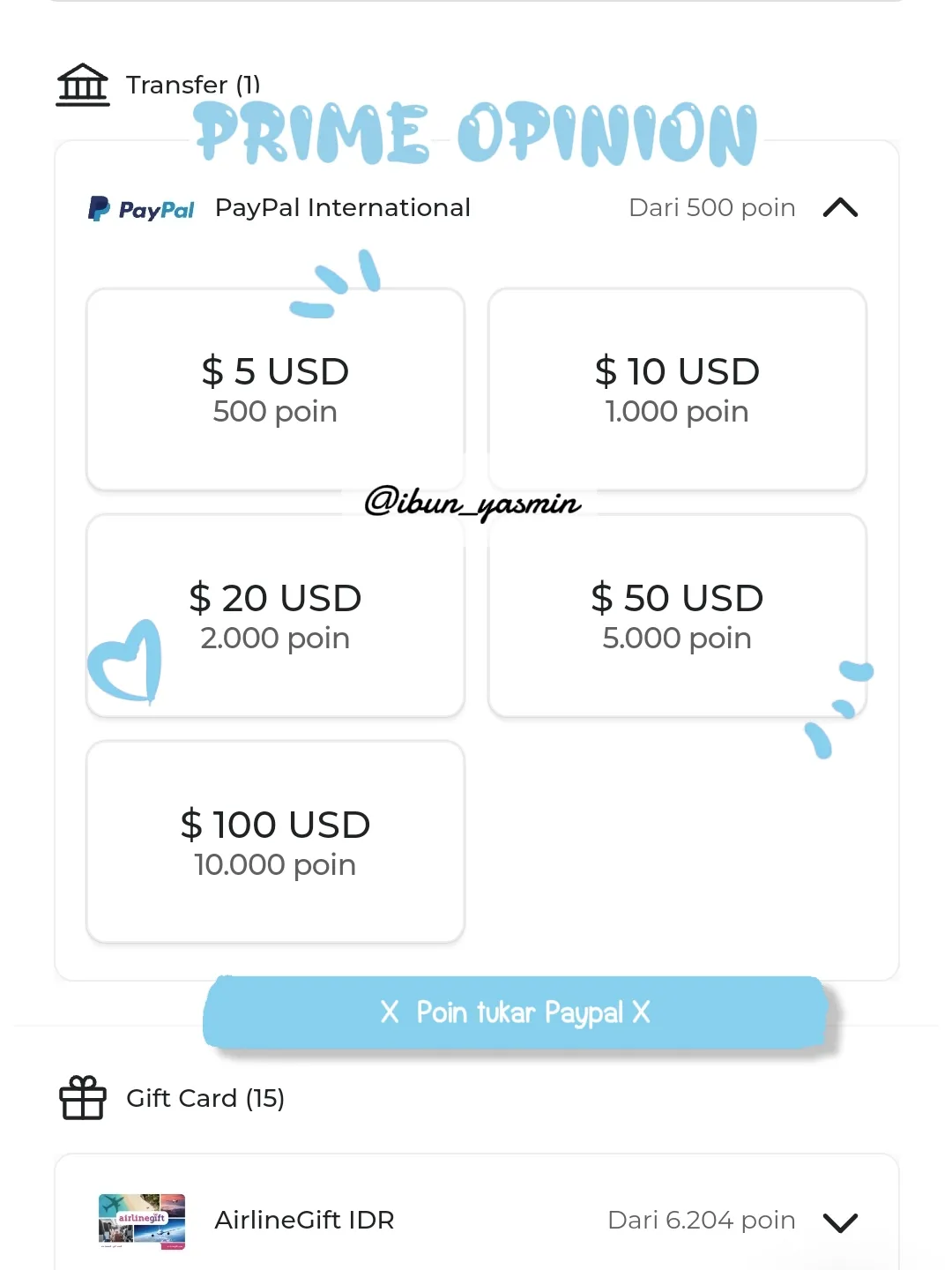The height and width of the screenshot is (1270, 952).
Task: Select the $ 50 USD reward
Action: [x=677, y=616]
